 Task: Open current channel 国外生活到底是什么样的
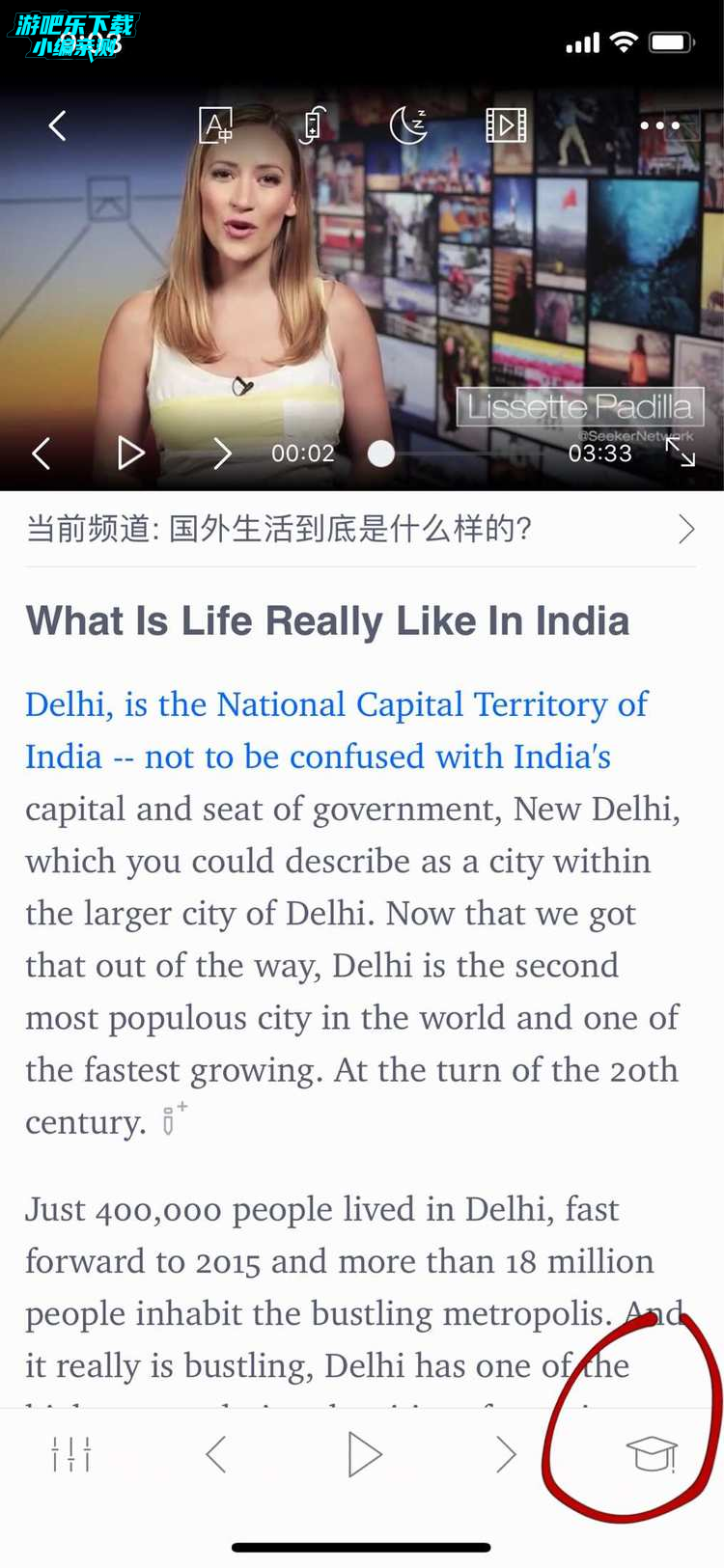361,529
